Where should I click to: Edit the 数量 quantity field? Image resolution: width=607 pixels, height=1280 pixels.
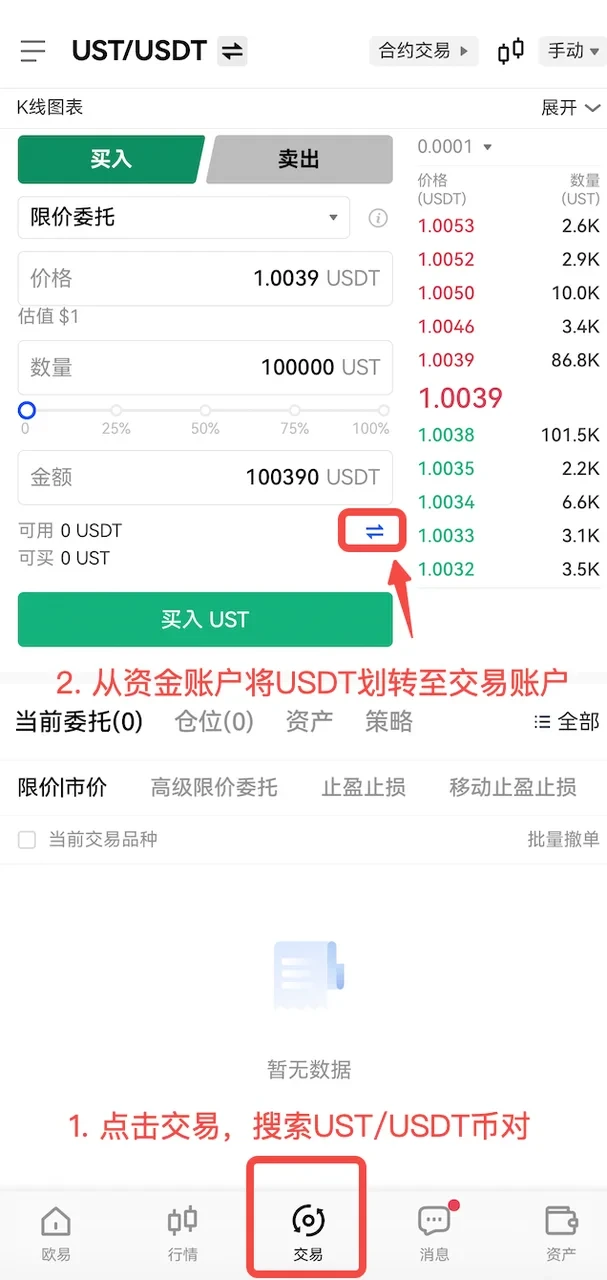point(205,367)
